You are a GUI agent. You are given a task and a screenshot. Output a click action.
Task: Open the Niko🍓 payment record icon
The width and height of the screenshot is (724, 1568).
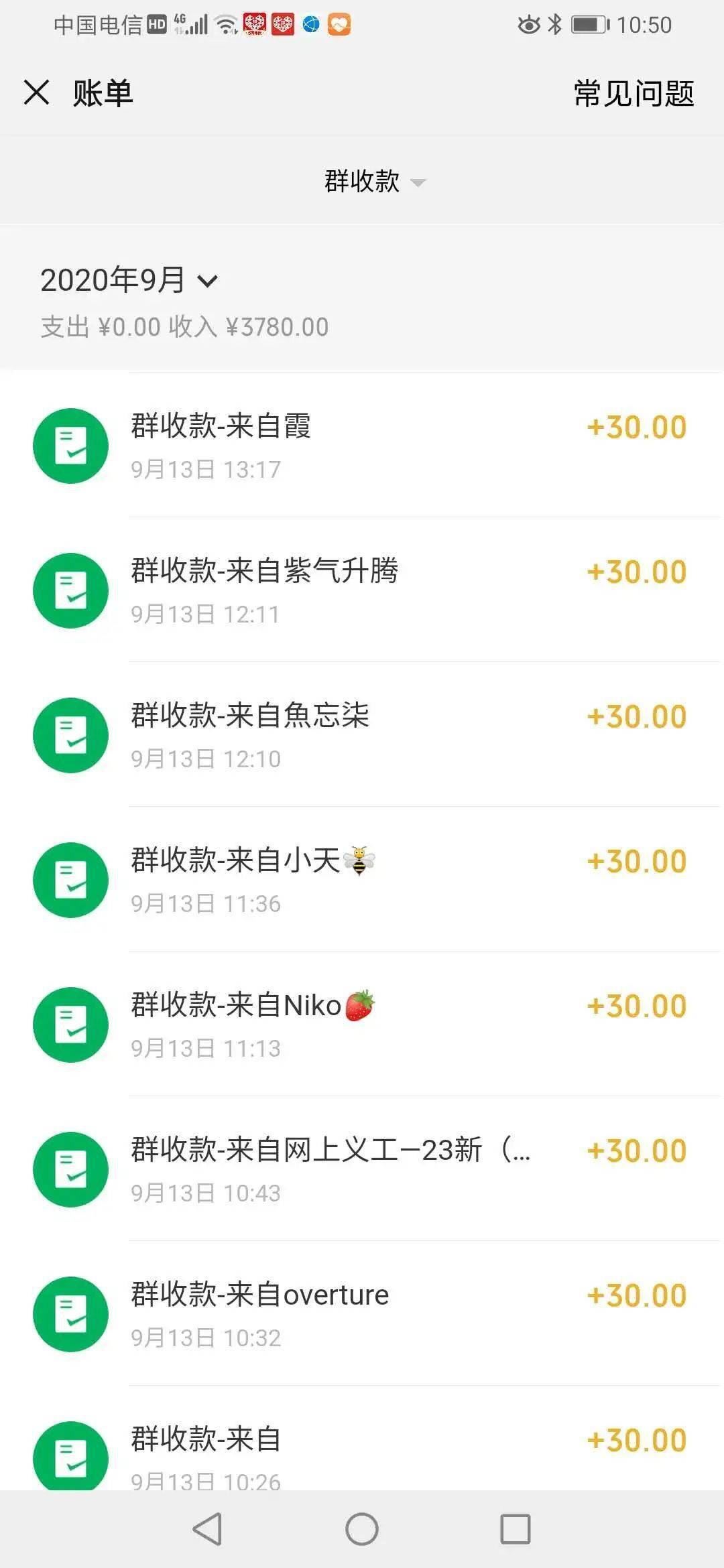(70, 1025)
